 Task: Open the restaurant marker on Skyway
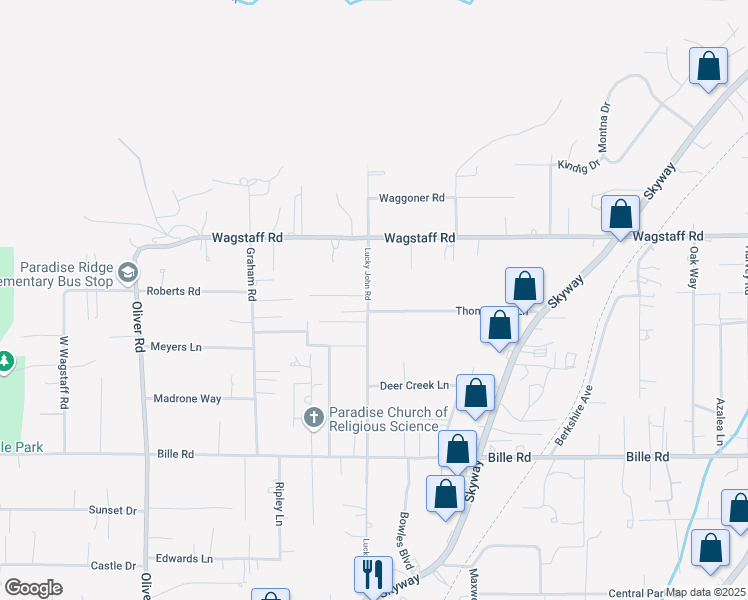[373, 575]
